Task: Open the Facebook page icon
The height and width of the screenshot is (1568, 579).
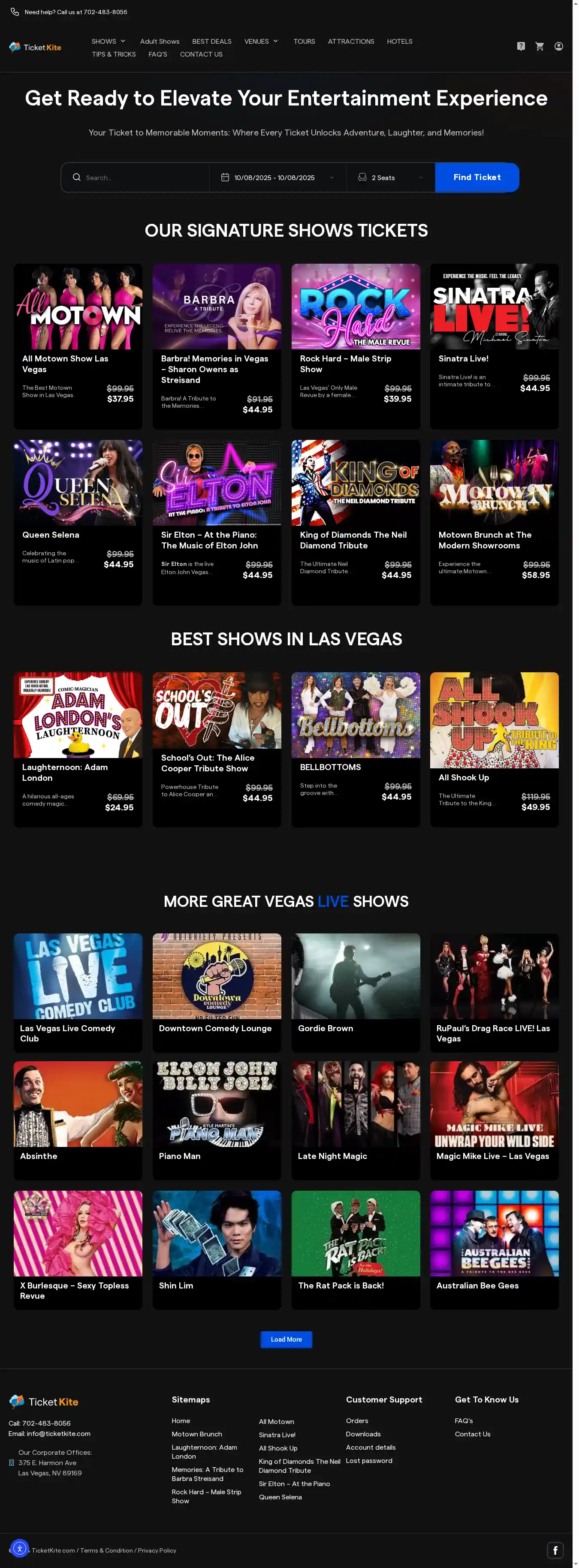Action: point(555,1550)
